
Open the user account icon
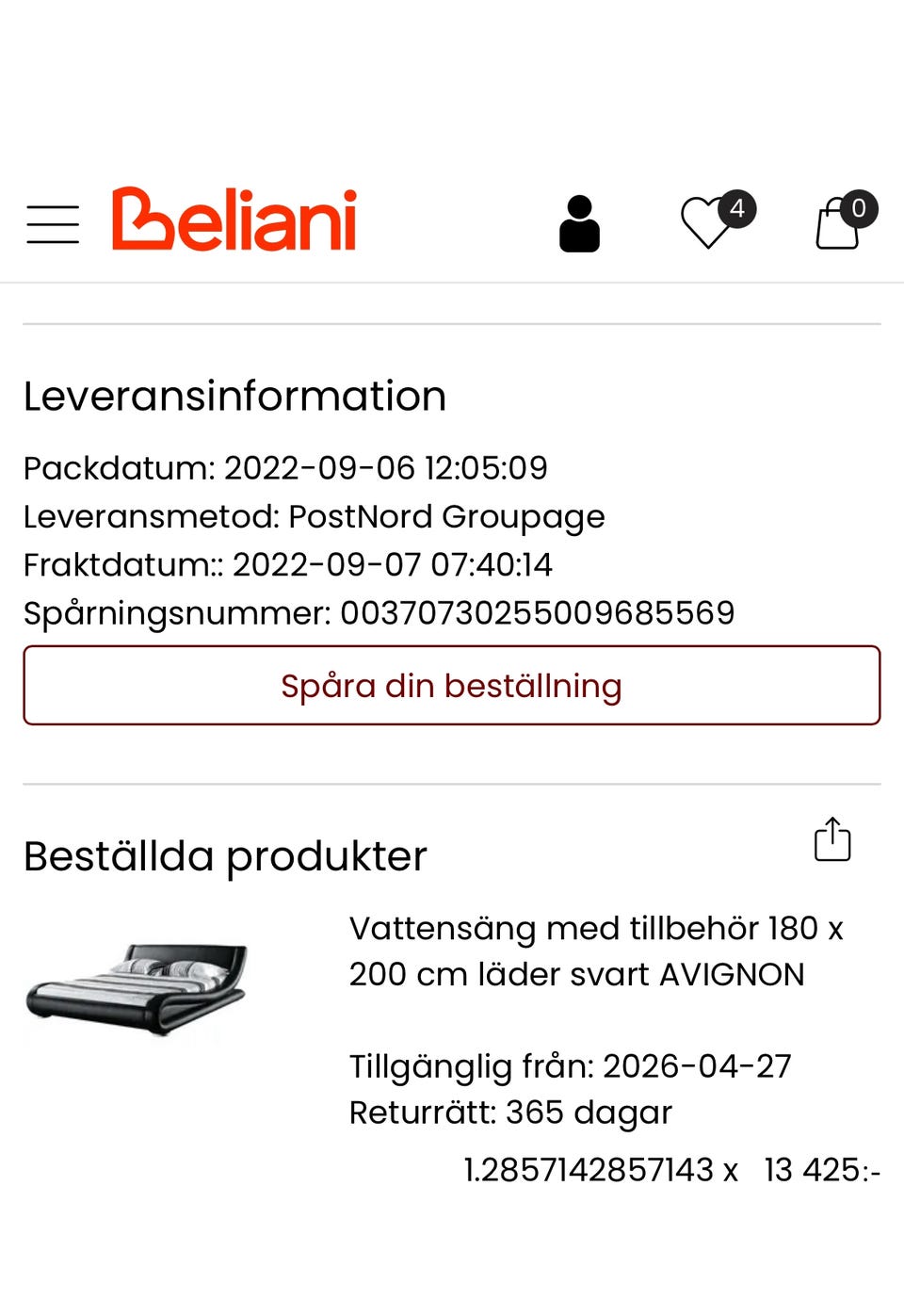click(x=580, y=223)
